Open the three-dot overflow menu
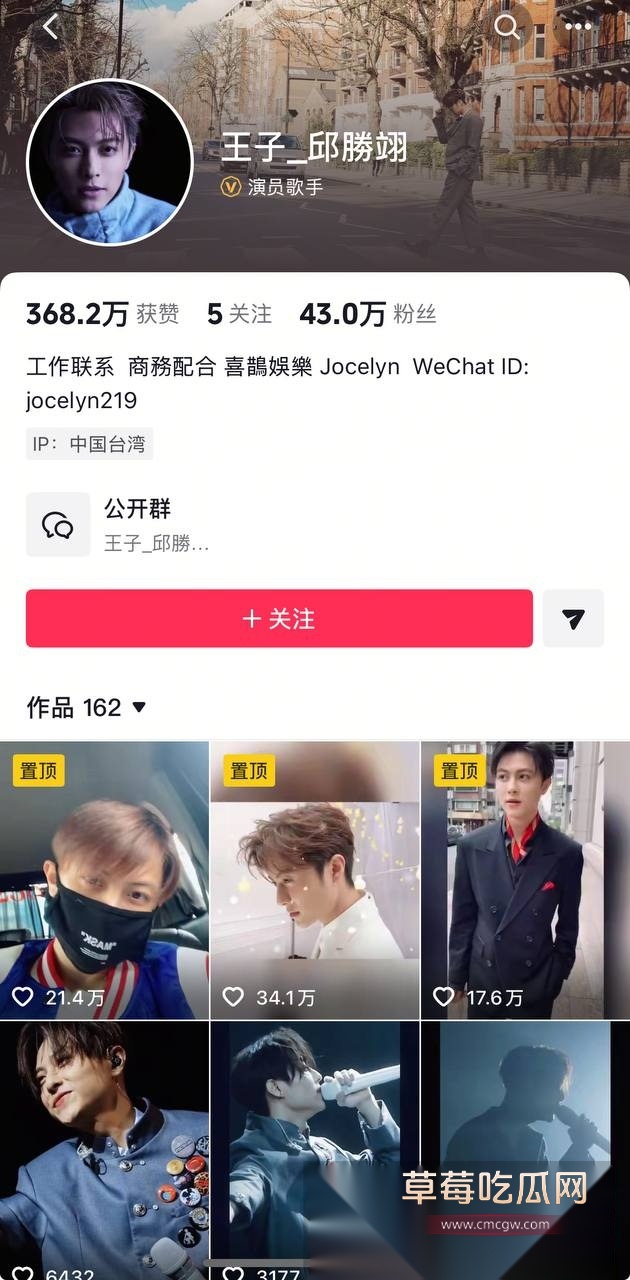This screenshot has width=630, height=1280. tap(578, 27)
